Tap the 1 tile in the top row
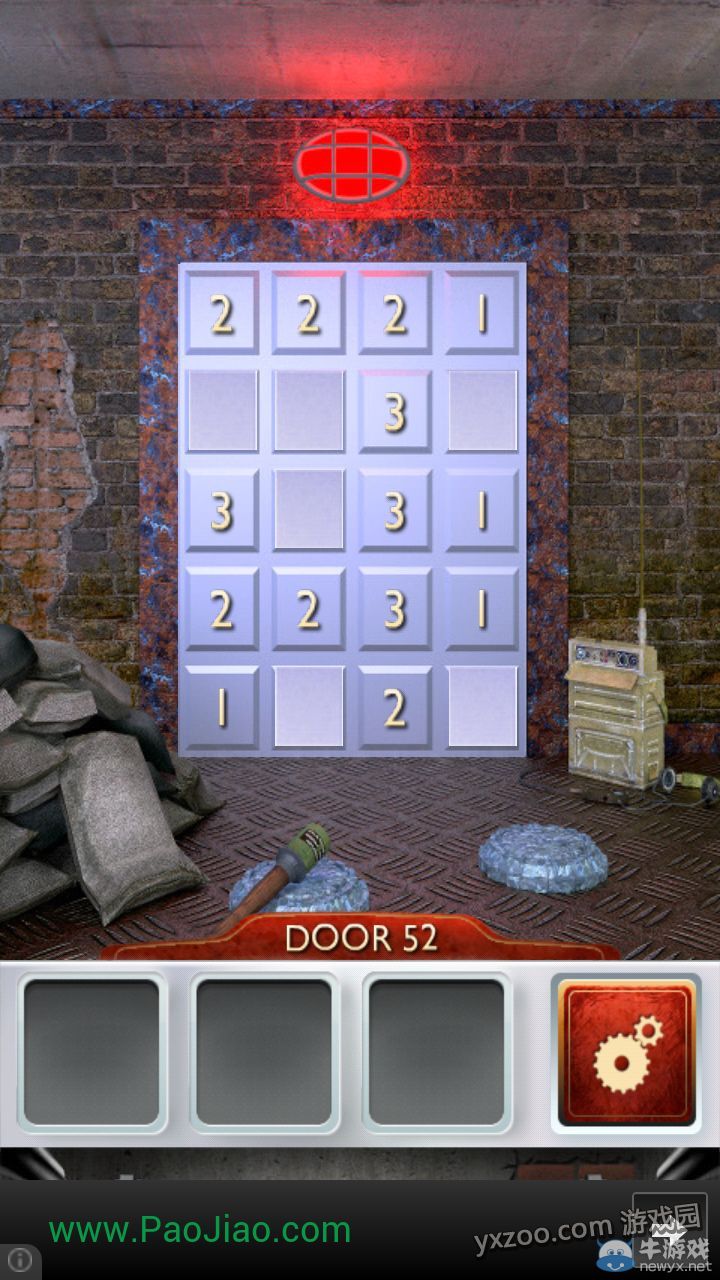Screen dimensions: 720x1280 [482, 314]
